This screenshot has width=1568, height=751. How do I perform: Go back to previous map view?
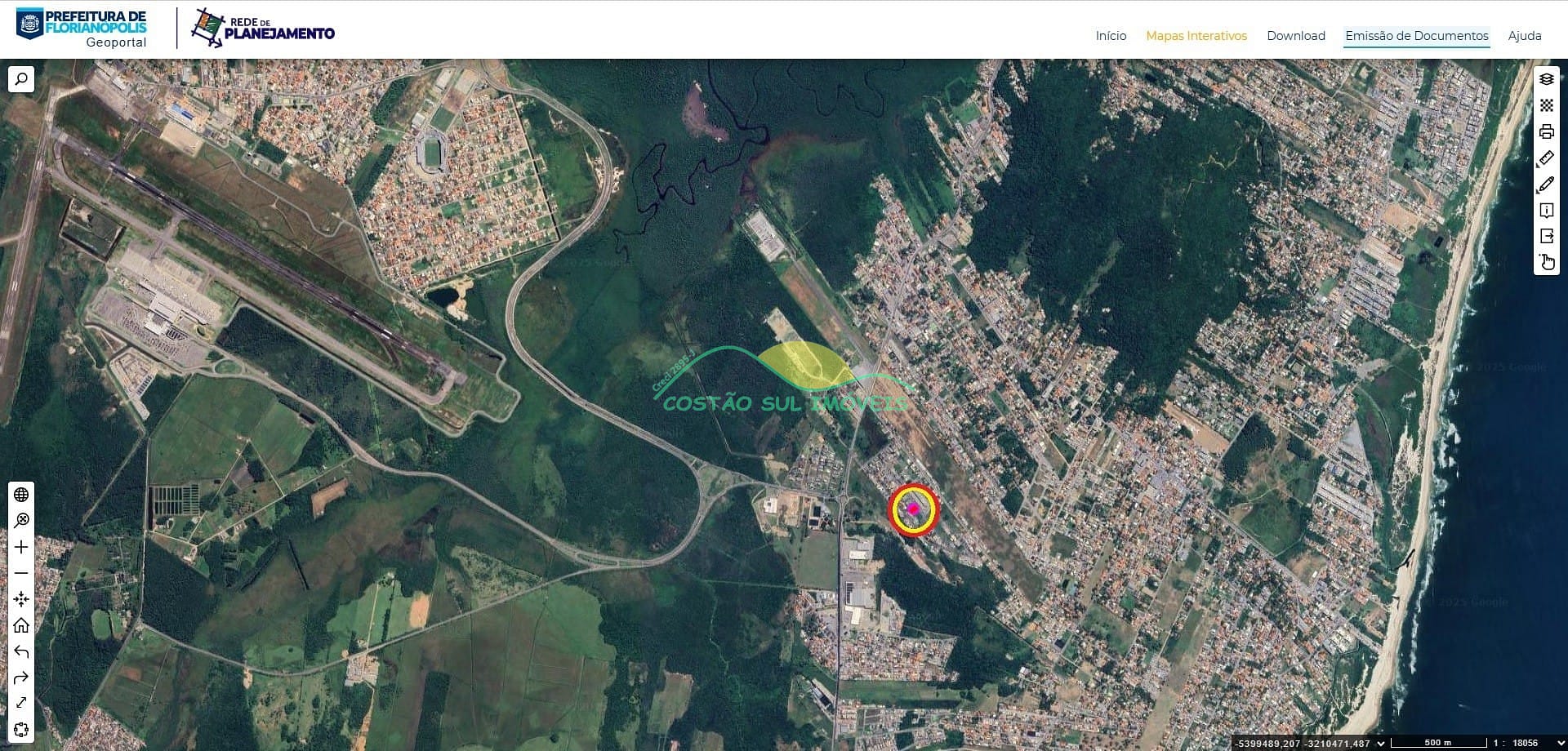(21, 651)
